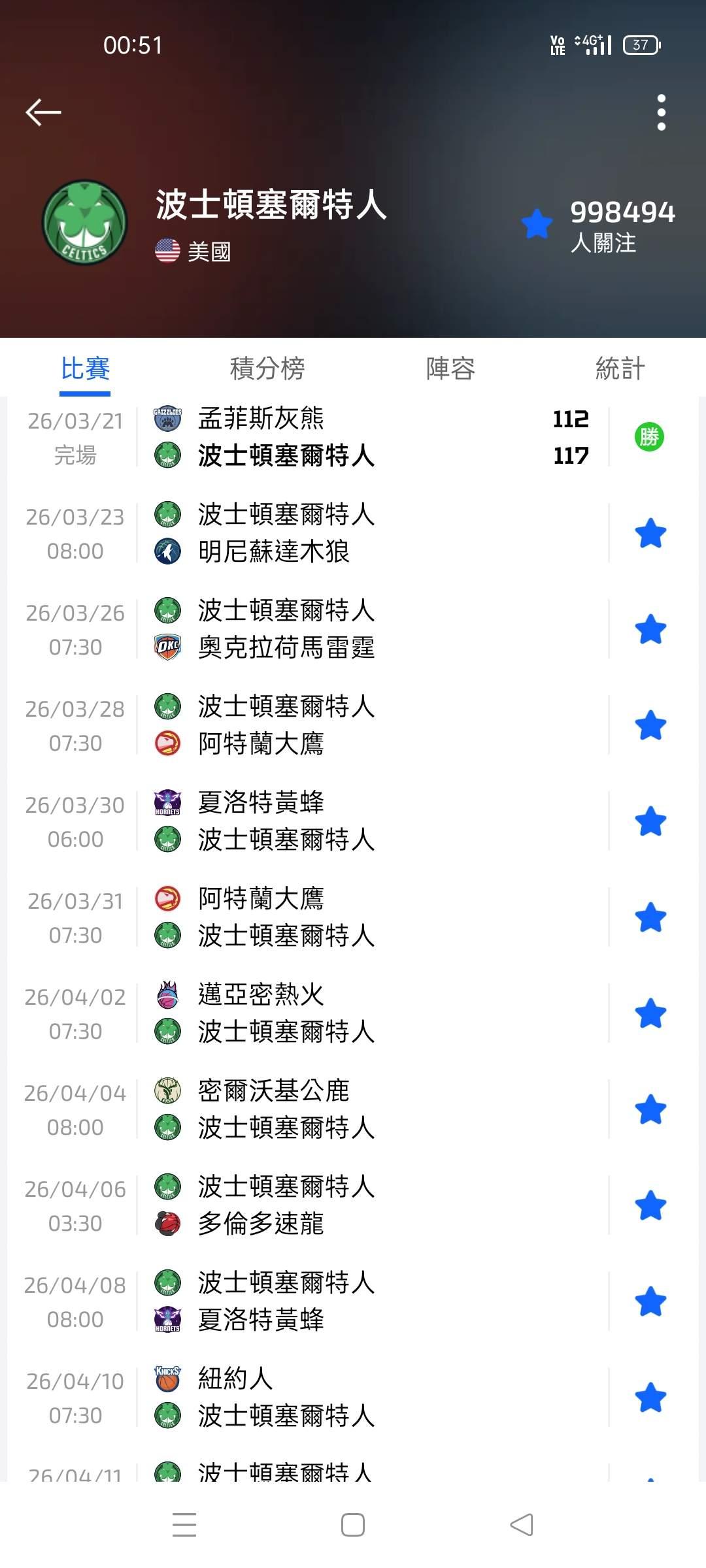The image size is (706, 1568).
Task: Open the three-dot overflow menu
Action: pos(661,112)
